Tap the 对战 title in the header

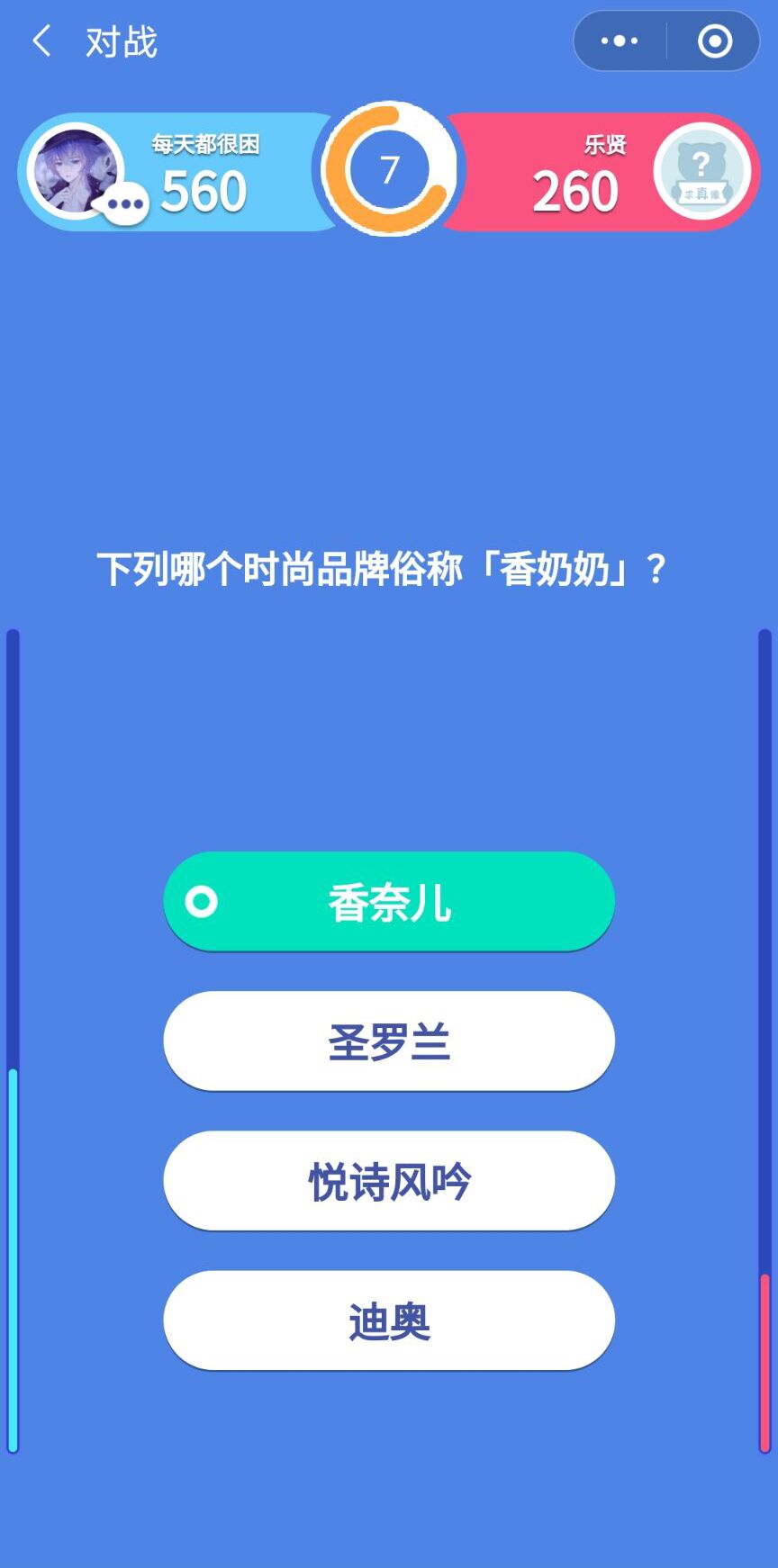tap(121, 41)
